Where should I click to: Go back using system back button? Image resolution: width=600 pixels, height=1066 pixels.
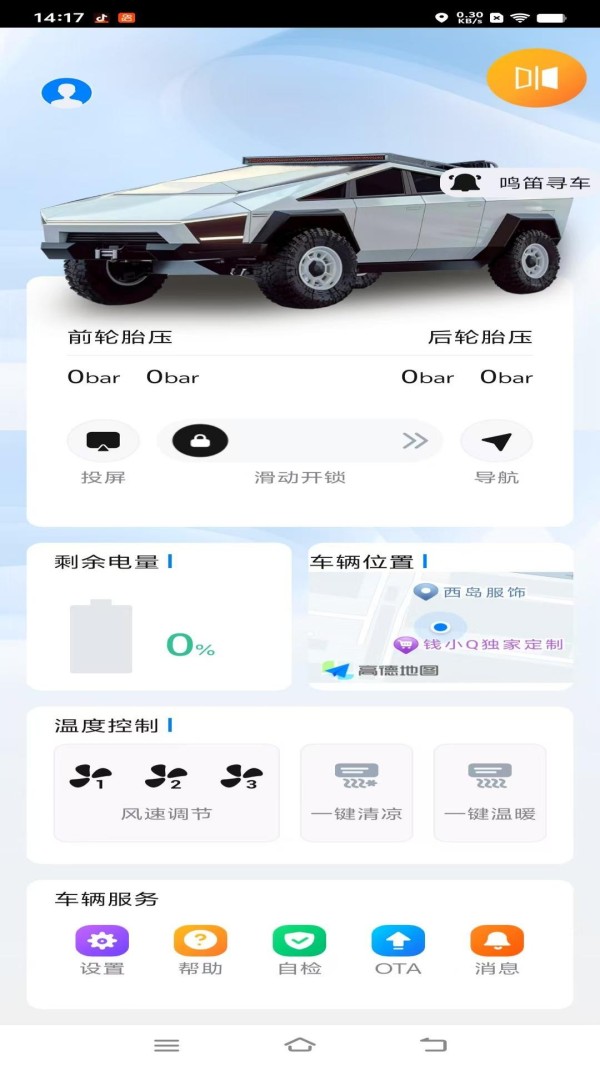point(433,1044)
